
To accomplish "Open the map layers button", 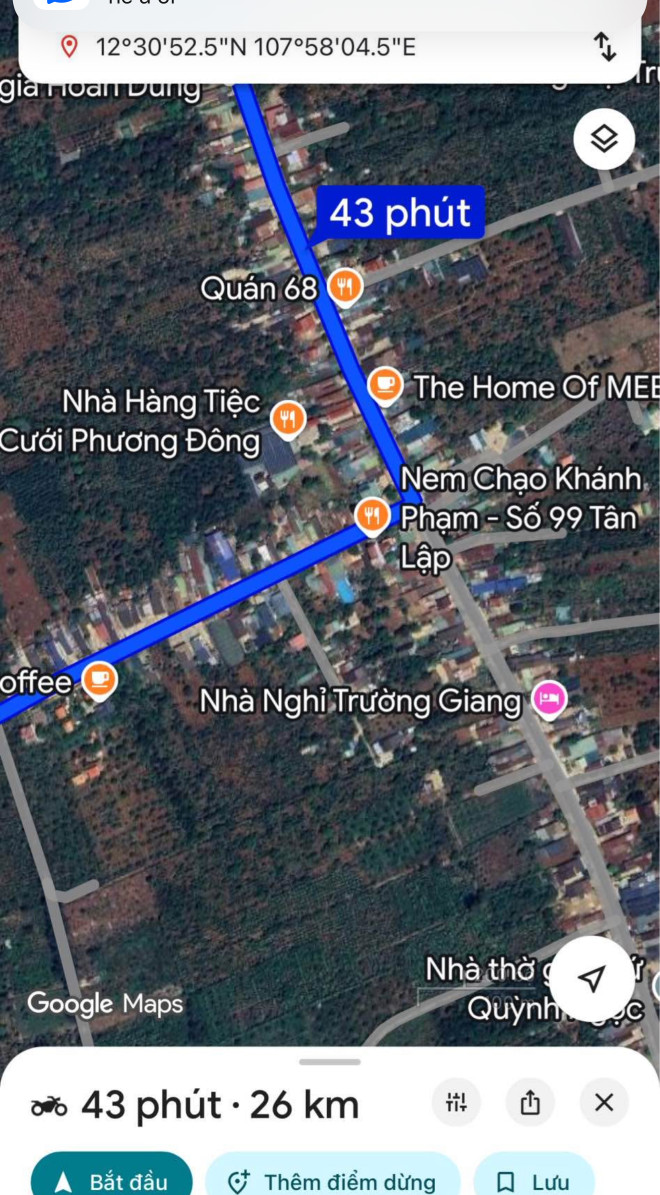I will pos(604,139).
